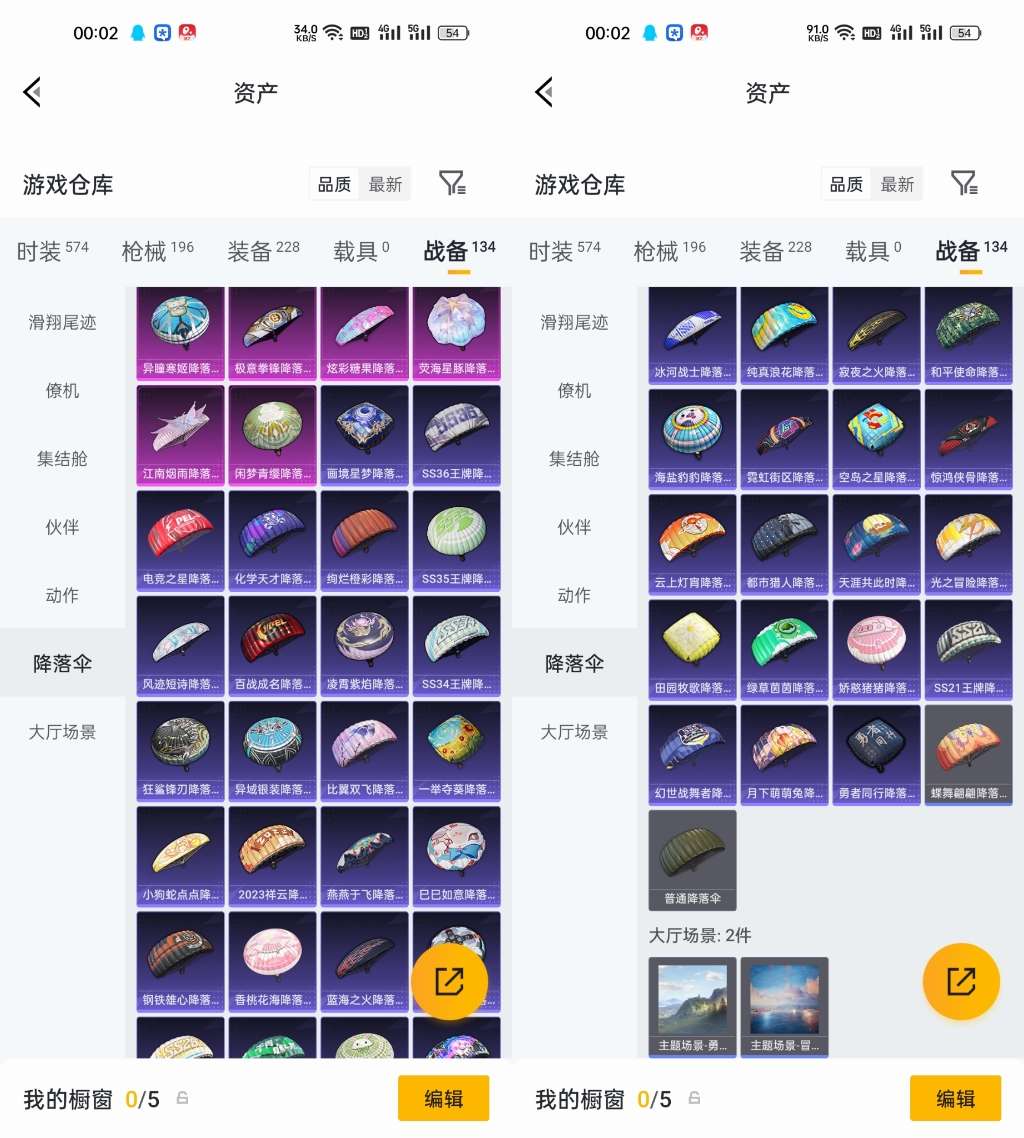Select the SS36王牌降落伞 parachute
The height and width of the screenshot is (1138, 1024).
coord(457,435)
